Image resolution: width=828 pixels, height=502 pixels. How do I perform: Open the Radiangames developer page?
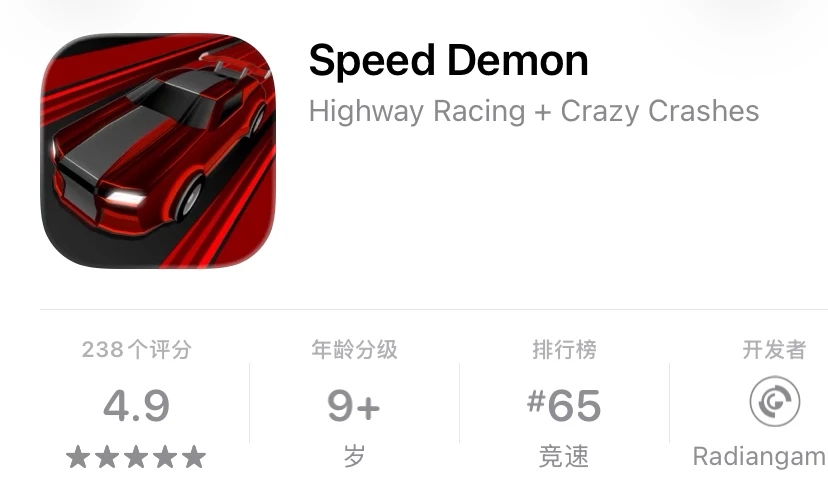[760, 404]
